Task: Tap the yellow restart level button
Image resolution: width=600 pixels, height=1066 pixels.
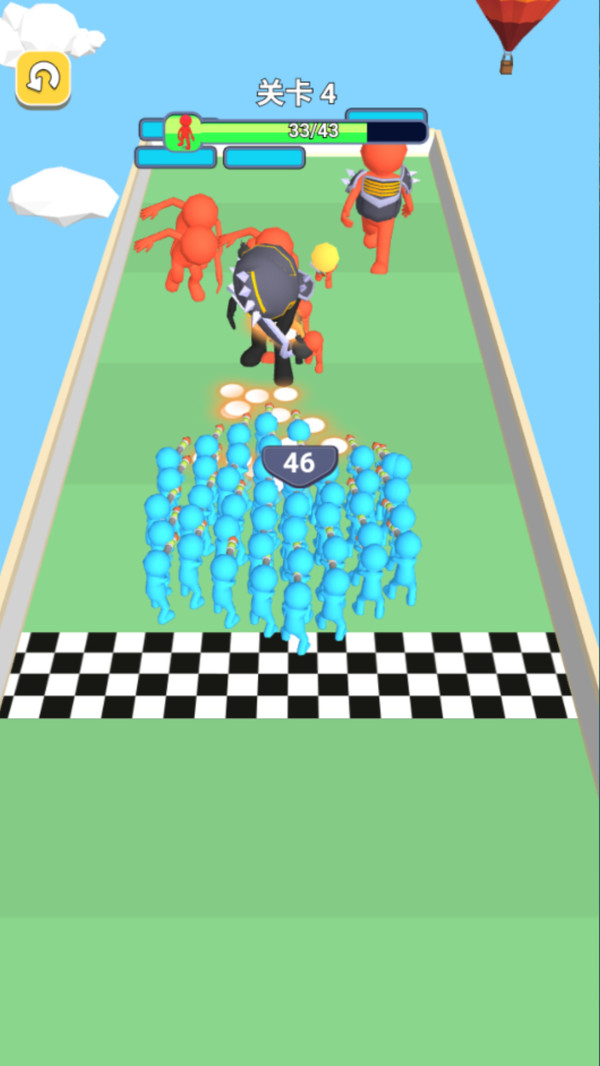Action: [43, 79]
